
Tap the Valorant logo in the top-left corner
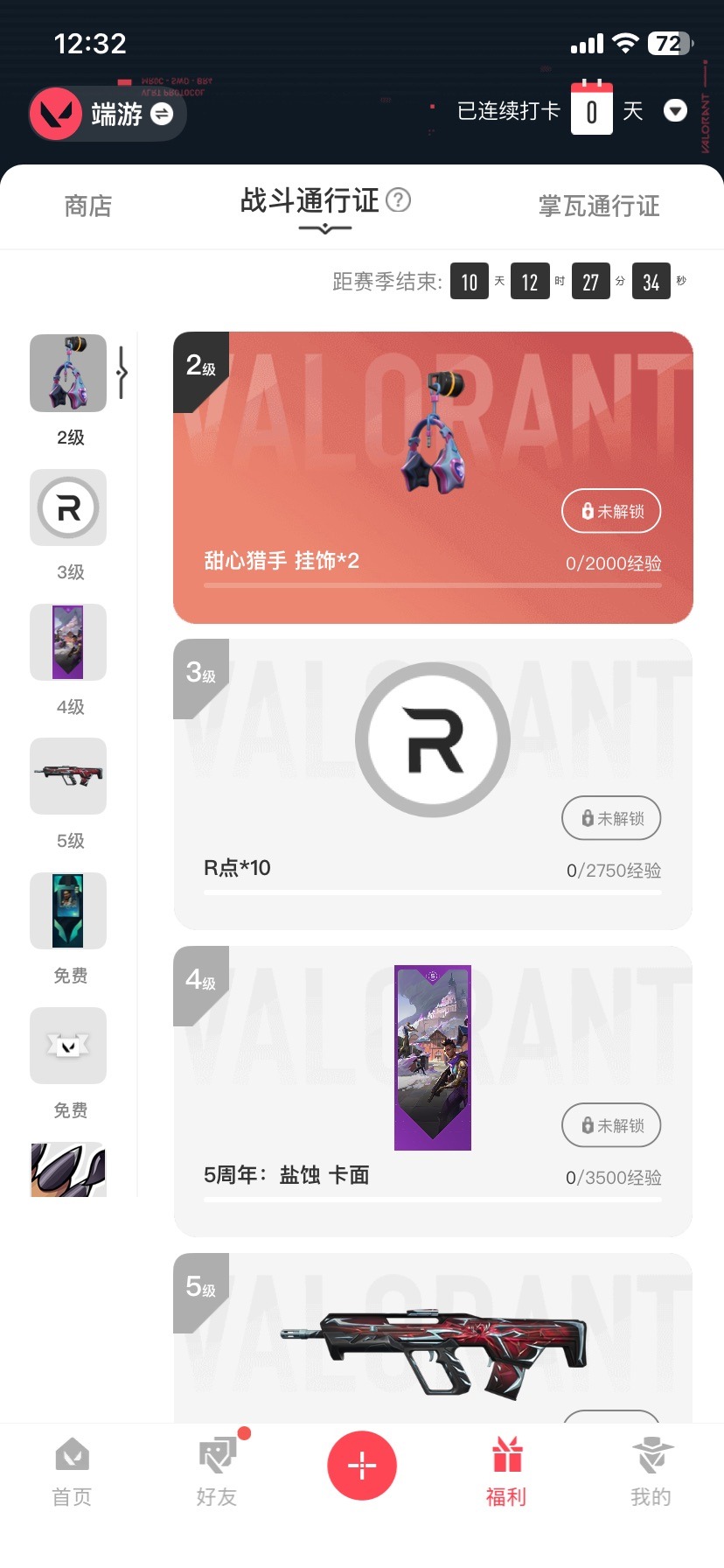[x=52, y=113]
